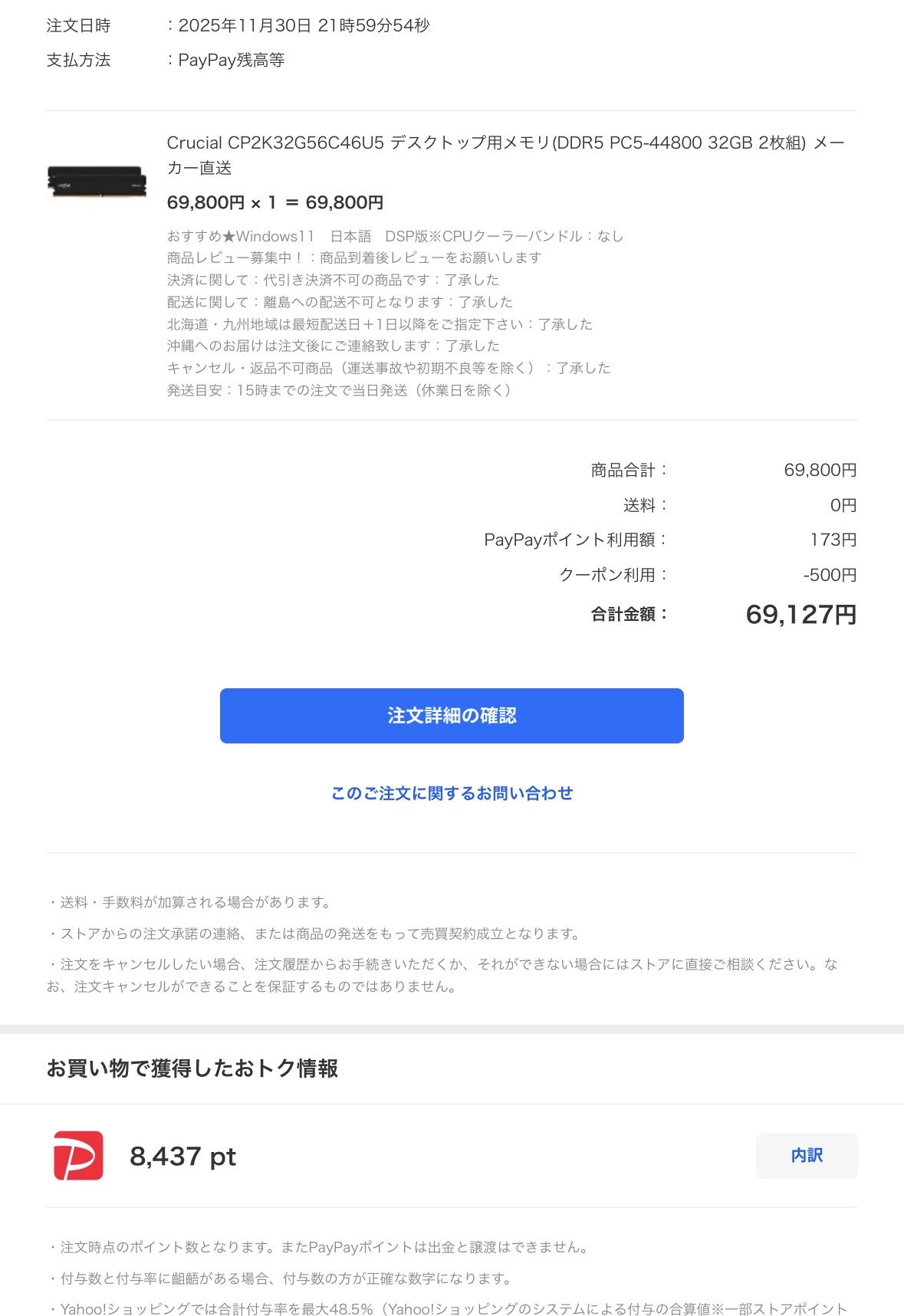
Task: Tap the 注文詳細の確認 button
Action: pos(452,715)
